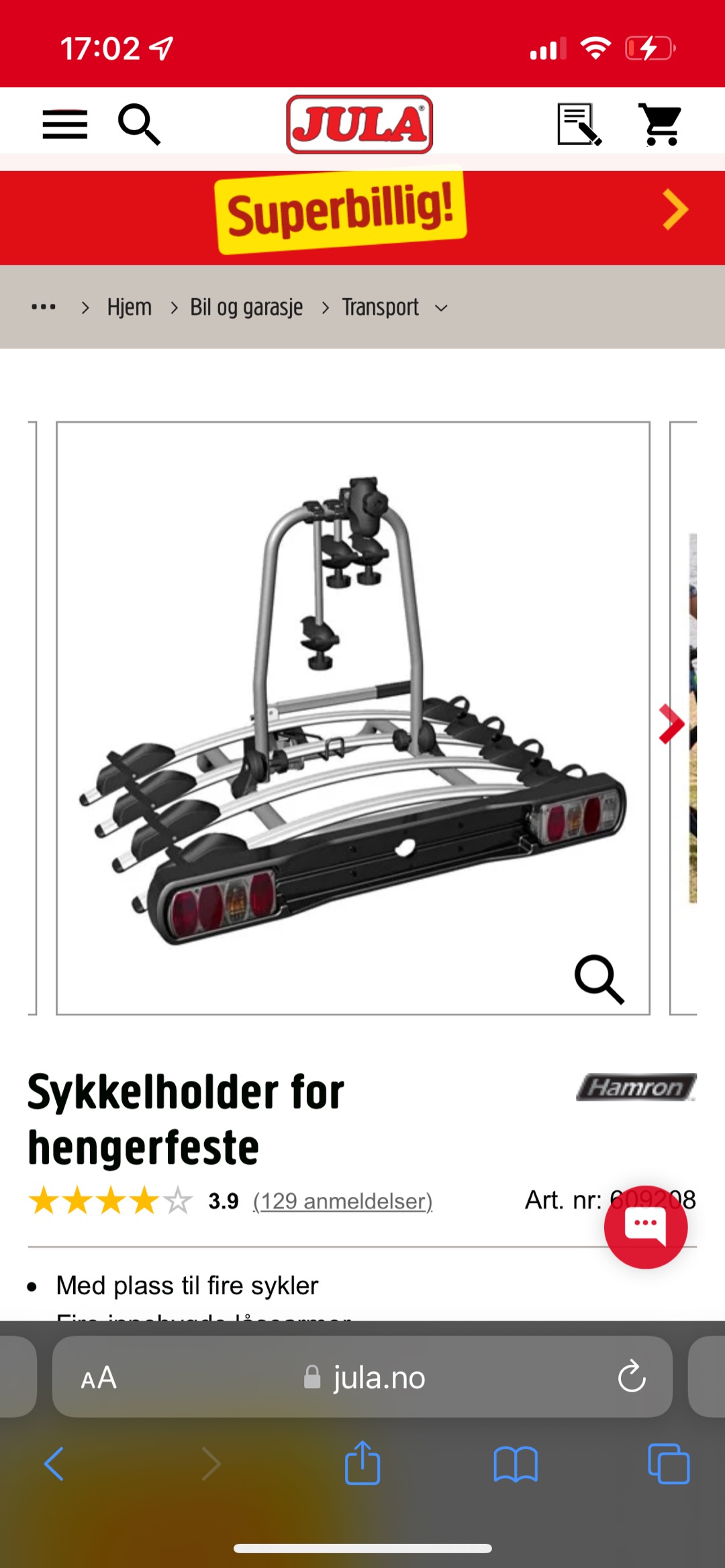725x1568 pixels.
Task: Expand the breadcrumb ellipsis
Action: 44,307
